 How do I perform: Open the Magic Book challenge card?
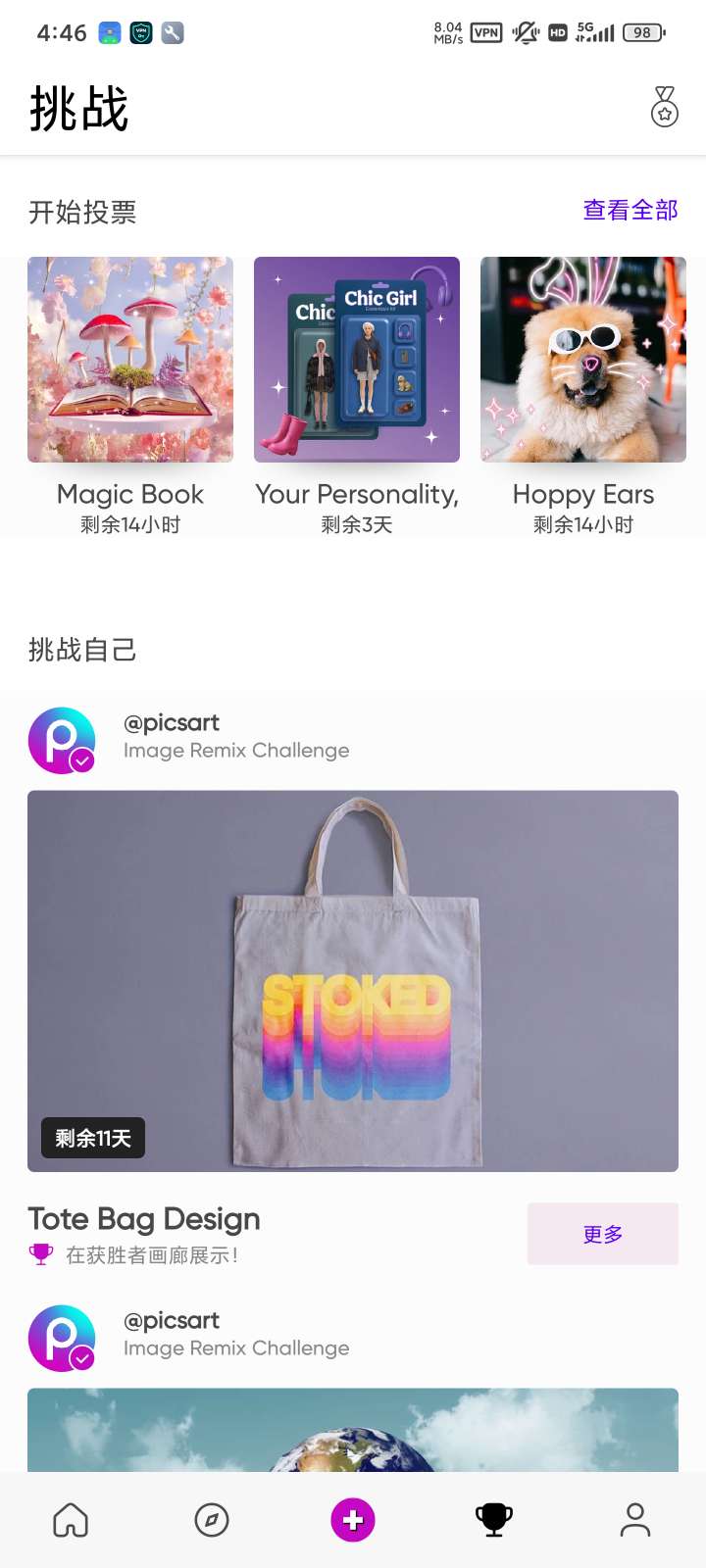[130, 360]
